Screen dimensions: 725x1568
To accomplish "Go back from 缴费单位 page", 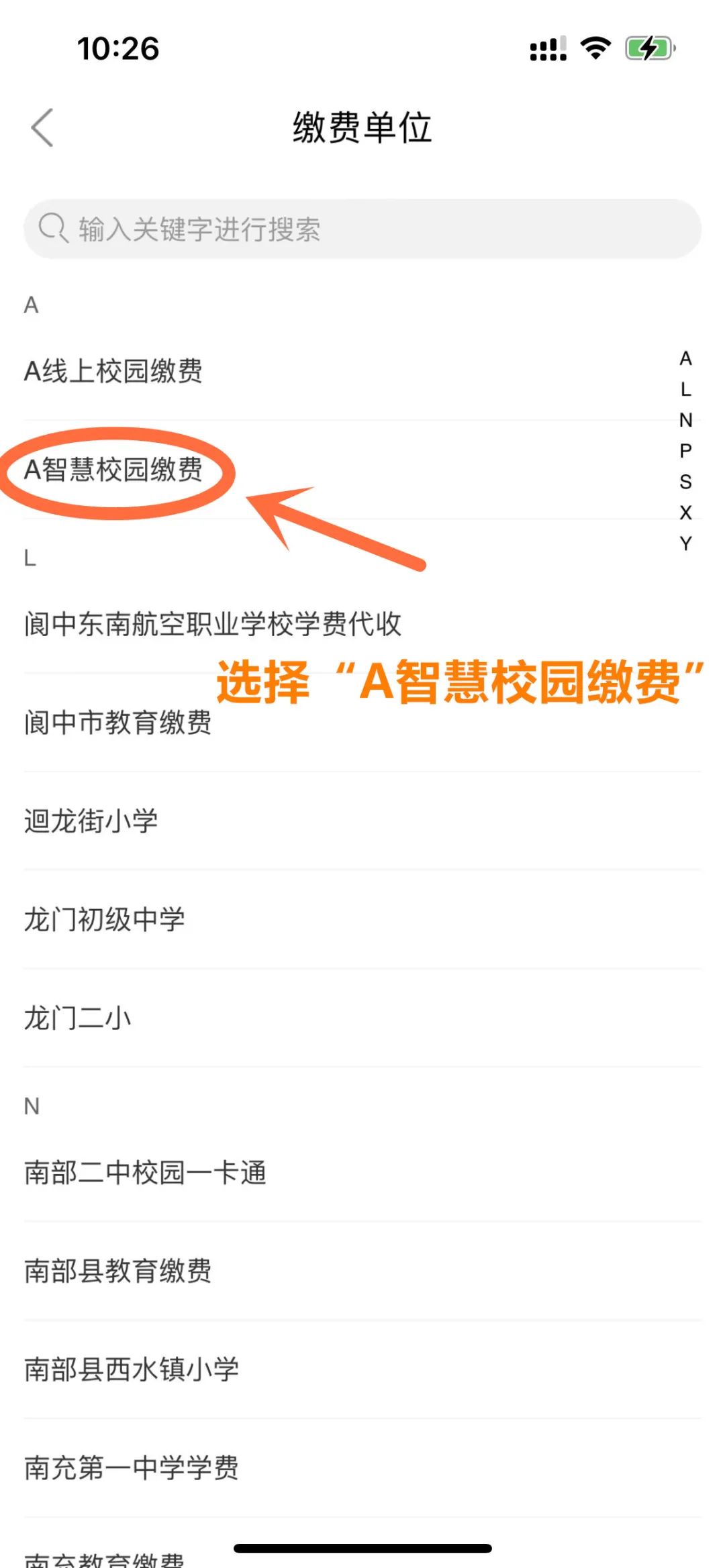I will [x=42, y=127].
